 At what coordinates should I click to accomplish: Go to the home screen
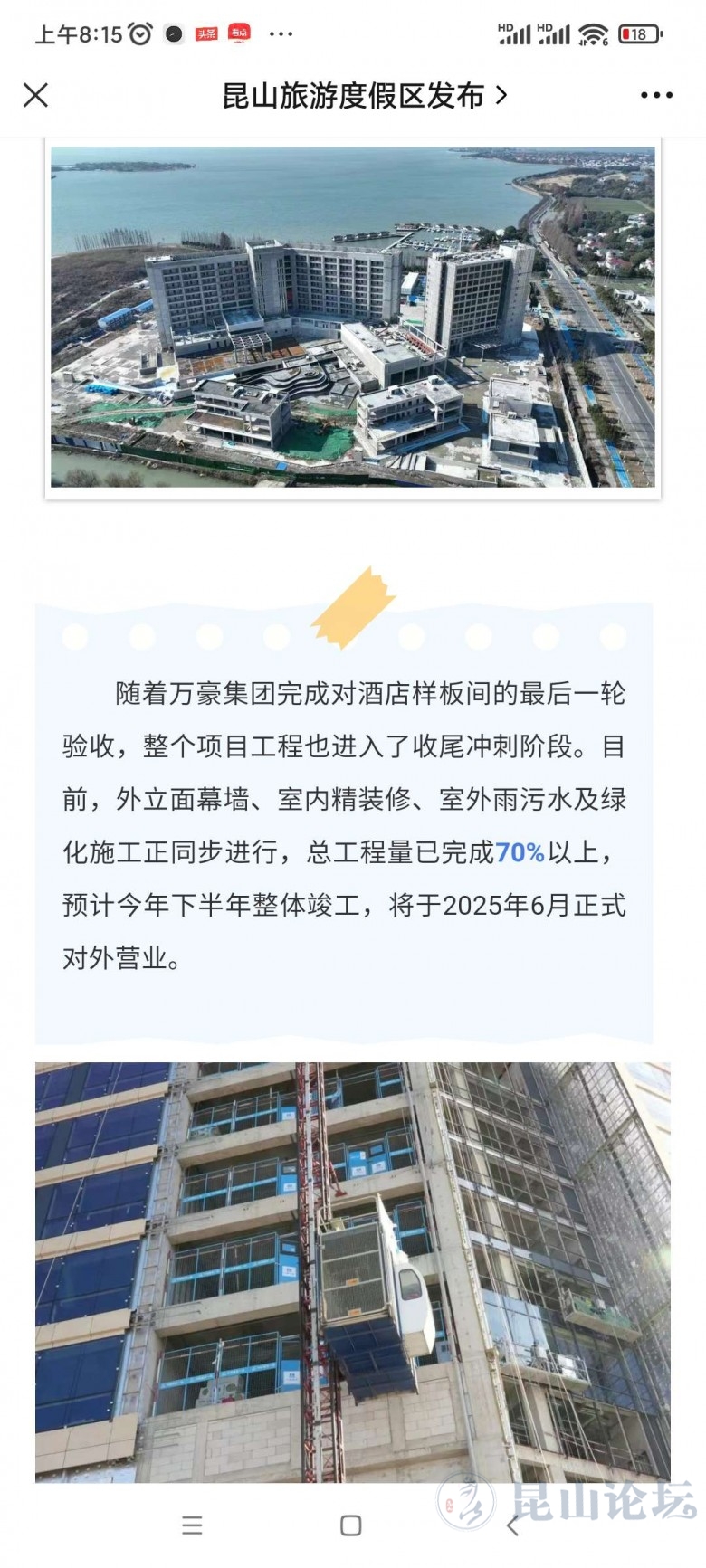[x=351, y=1525]
